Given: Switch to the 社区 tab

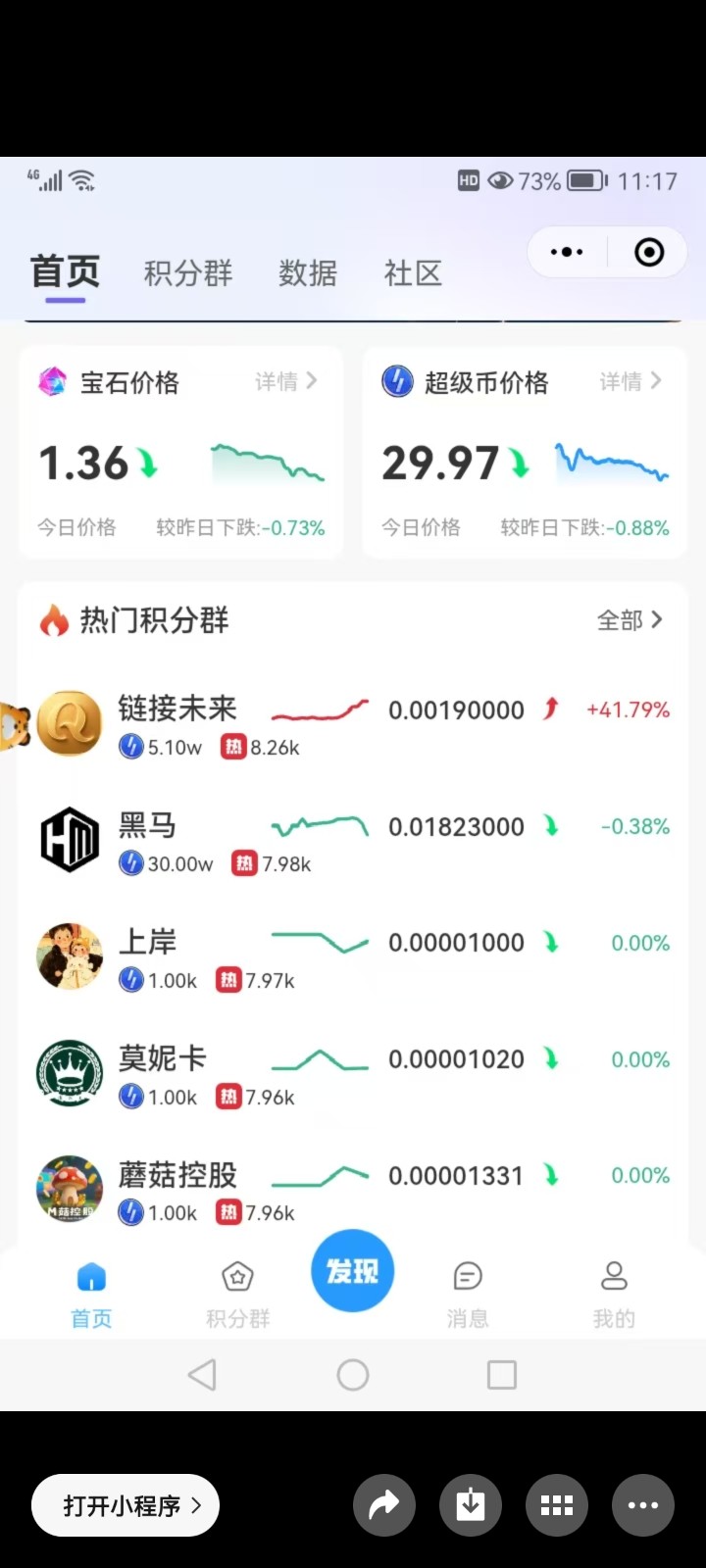Looking at the screenshot, I should (x=412, y=273).
